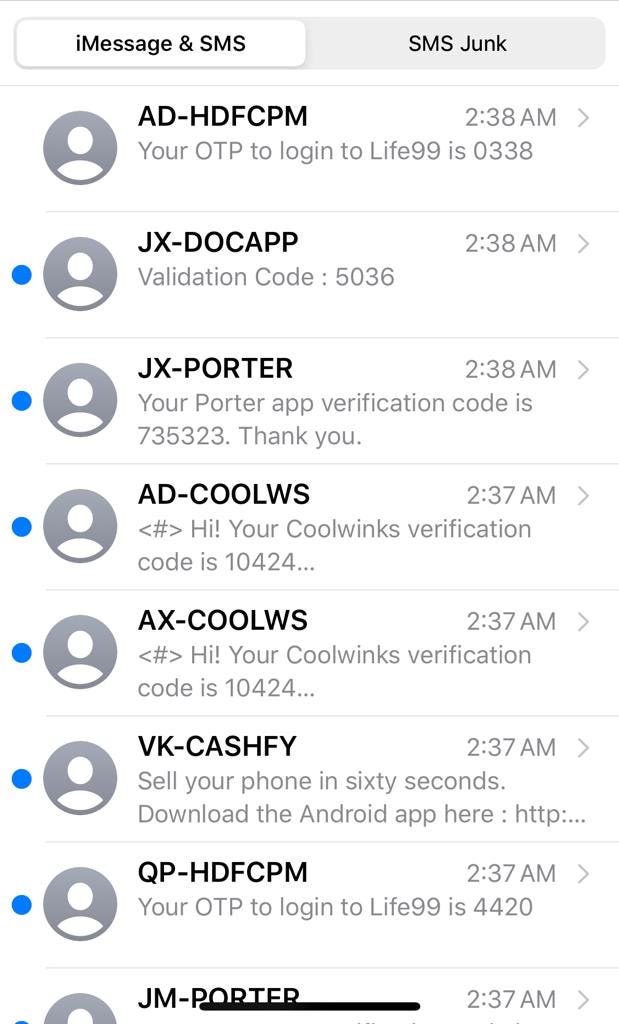Switch to the SMS Junk tab
This screenshot has width=619, height=1024.
coord(457,44)
